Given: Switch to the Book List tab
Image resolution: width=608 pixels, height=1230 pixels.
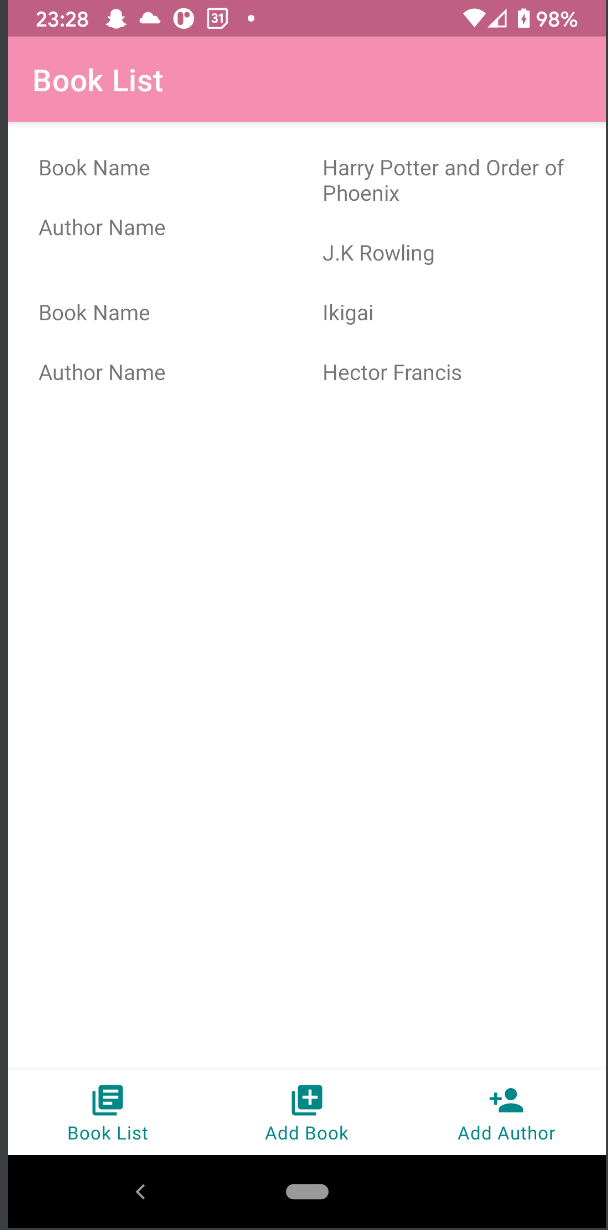Looking at the screenshot, I should point(107,1113).
